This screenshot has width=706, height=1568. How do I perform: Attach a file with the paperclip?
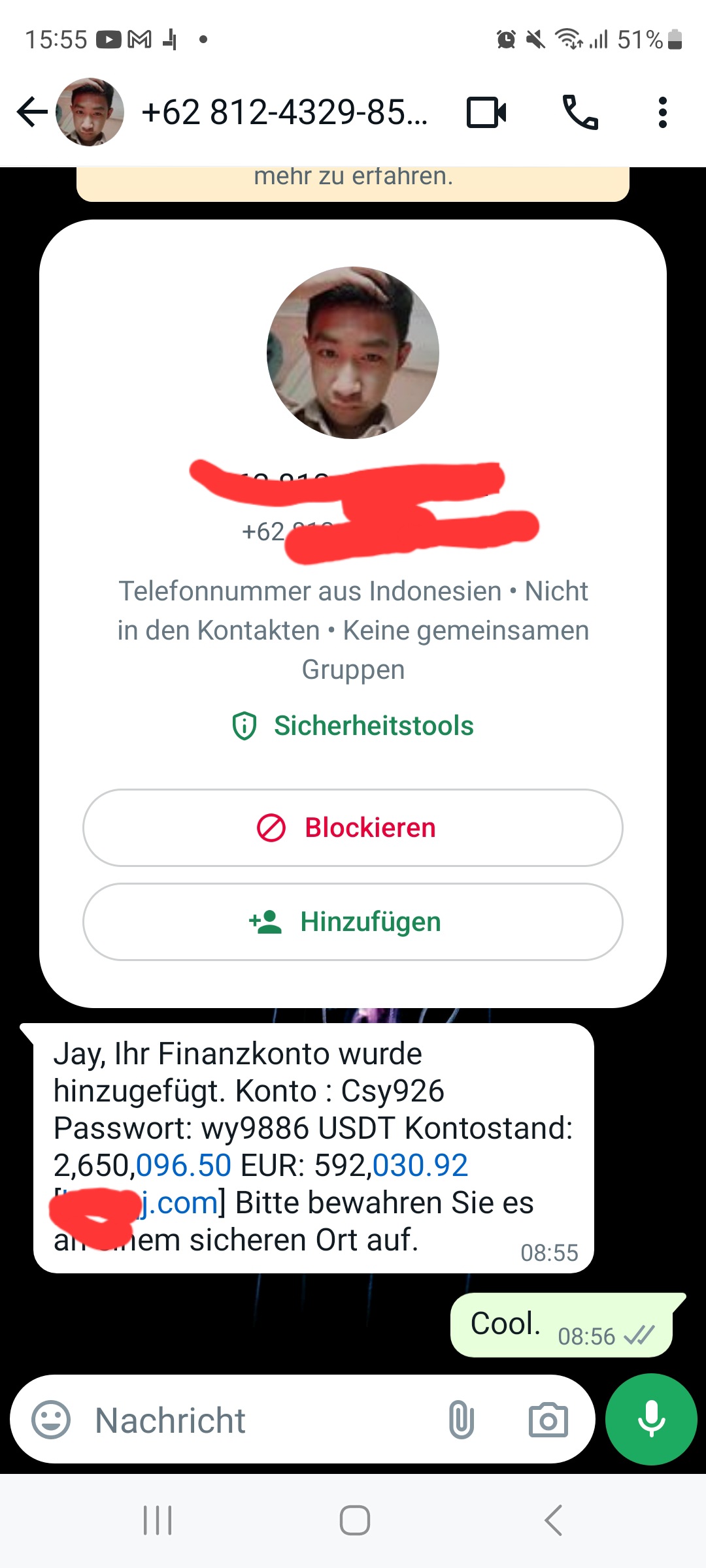(x=462, y=1420)
